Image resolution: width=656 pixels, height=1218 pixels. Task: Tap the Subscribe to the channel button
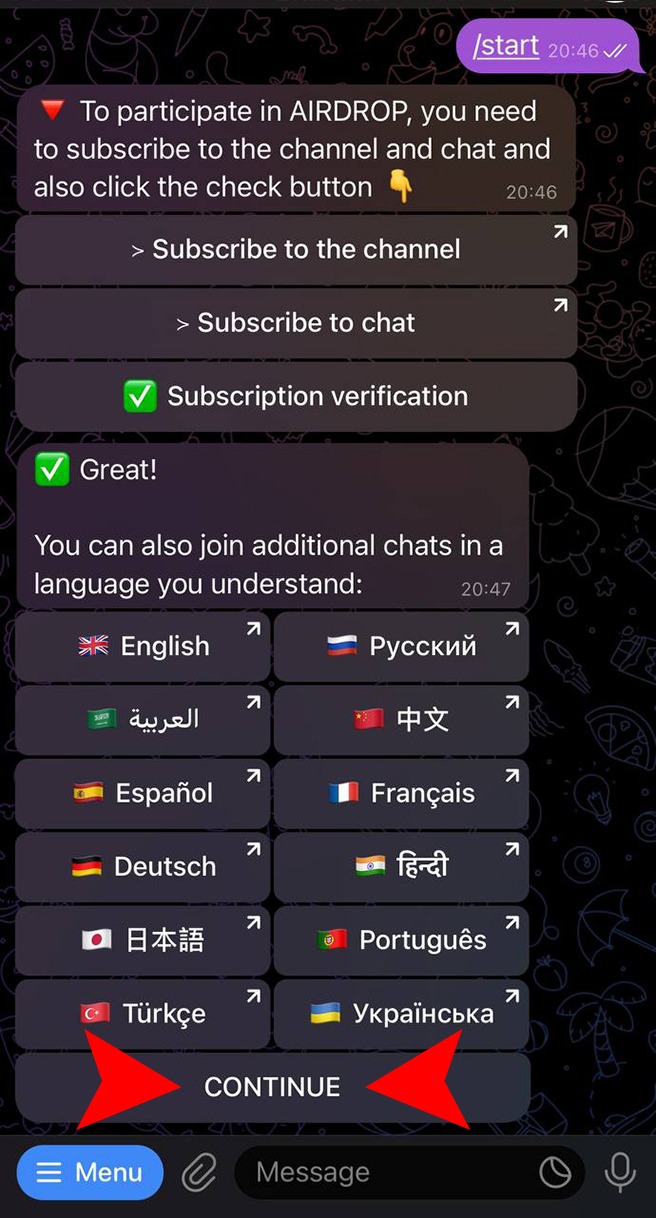(x=296, y=250)
